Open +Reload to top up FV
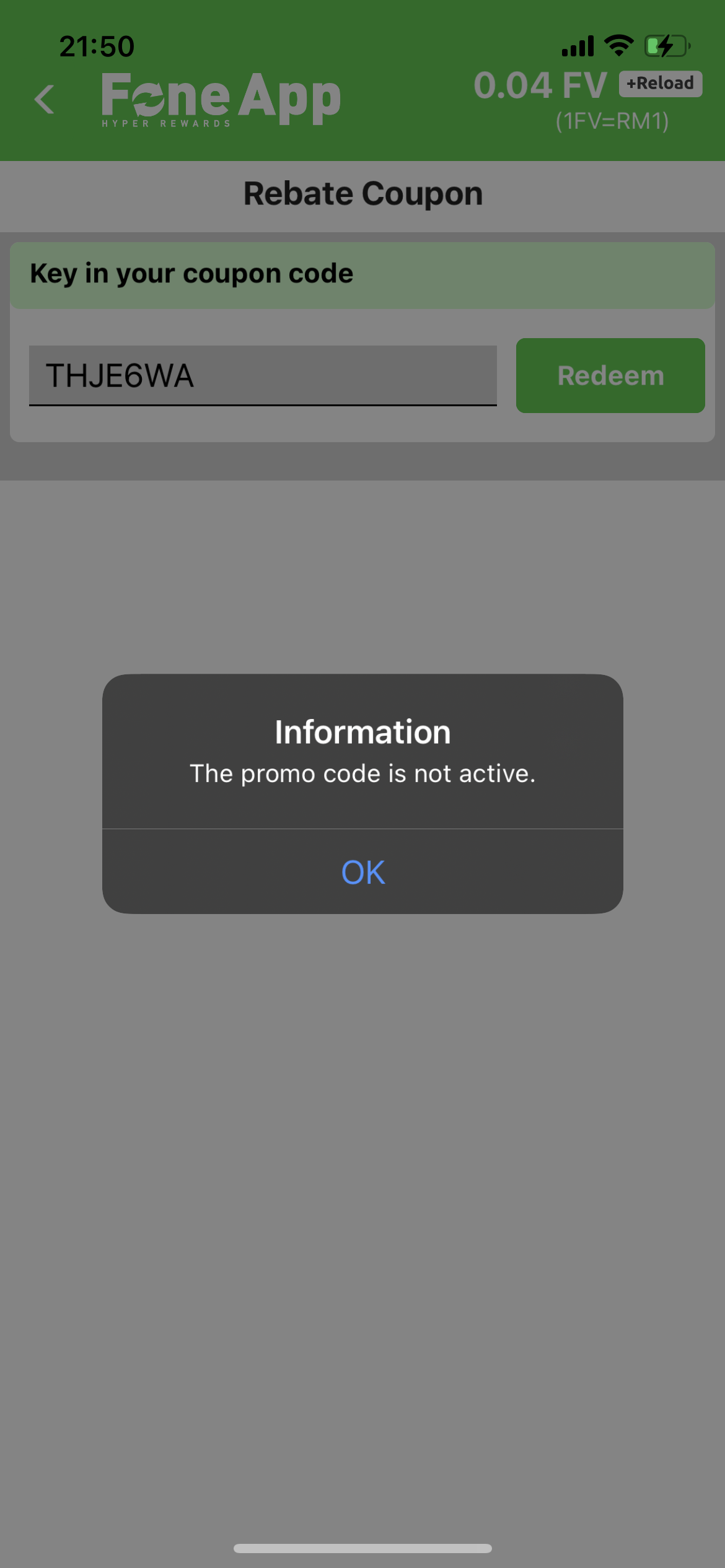This screenshot has width=725, height=1568. point(661,84)
